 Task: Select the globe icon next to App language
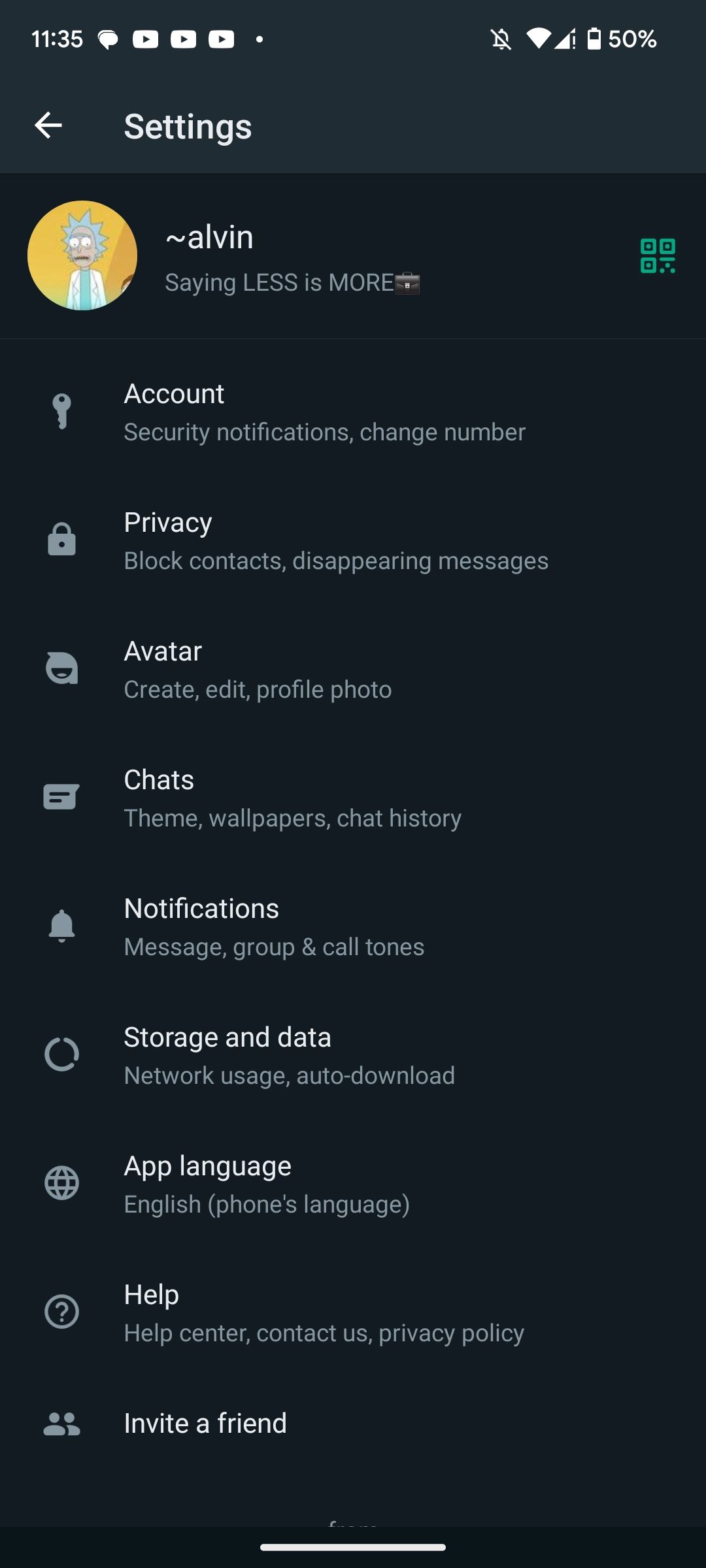click(x=61, y=1183)
